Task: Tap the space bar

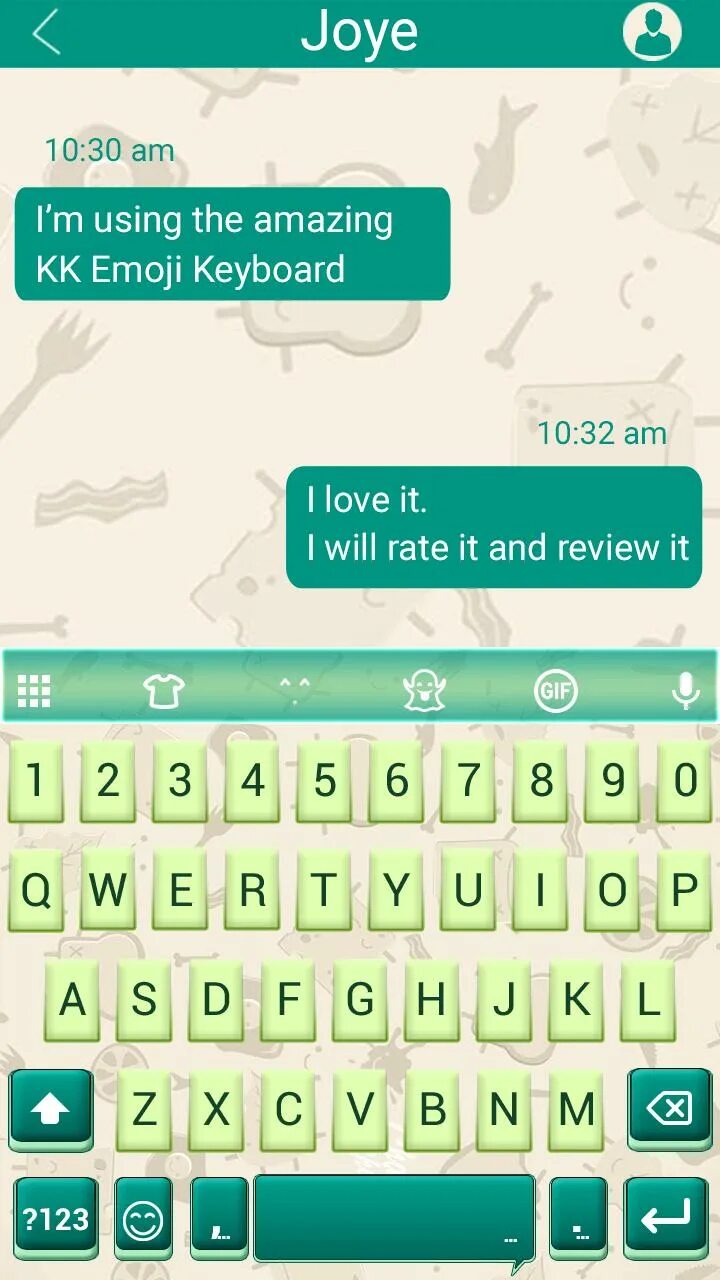Action: (395, 1218)
